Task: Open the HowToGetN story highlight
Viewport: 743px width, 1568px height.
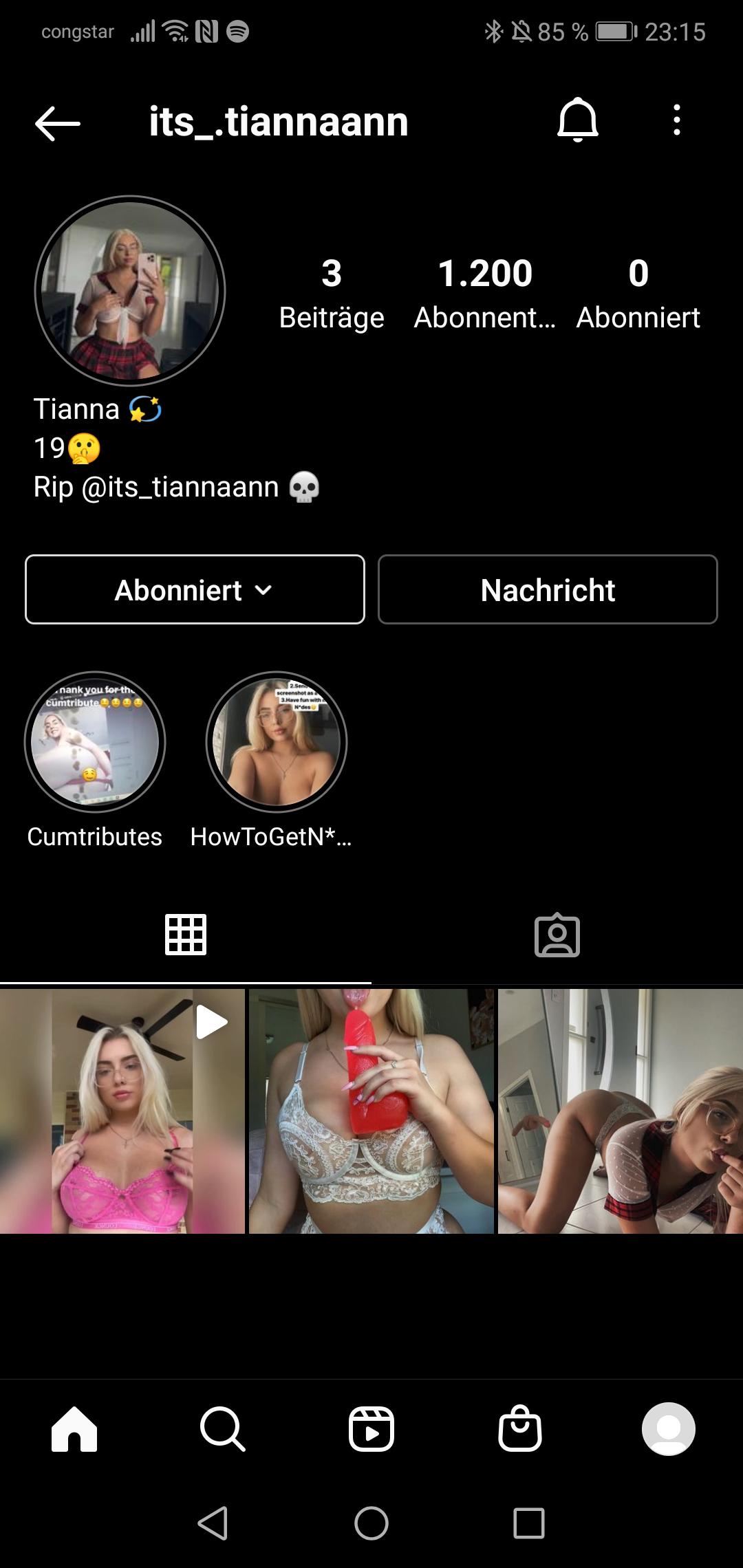Action: coord(276,741)
